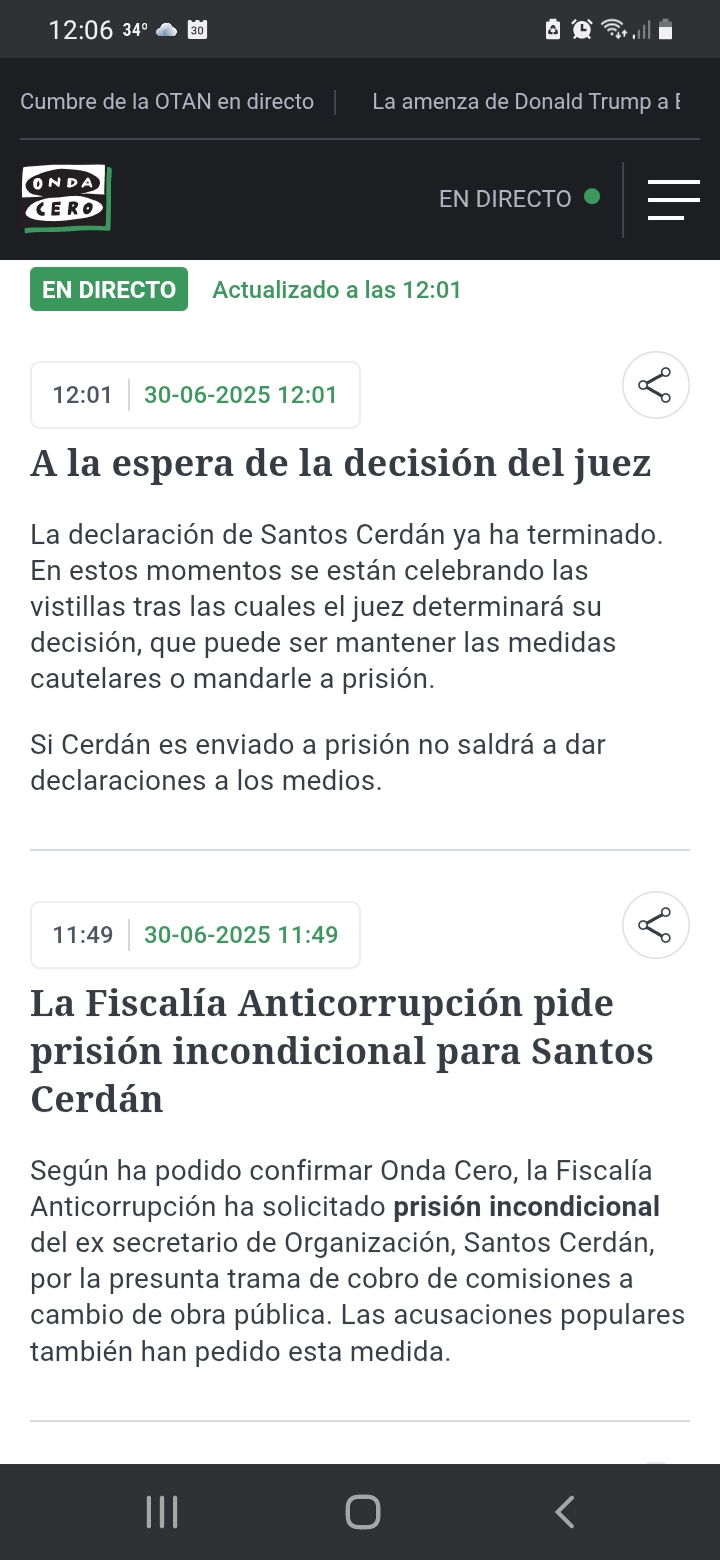This screenshot has width=720, height=1560.
Task: Go back with system back button
Action: [565, 1512]
